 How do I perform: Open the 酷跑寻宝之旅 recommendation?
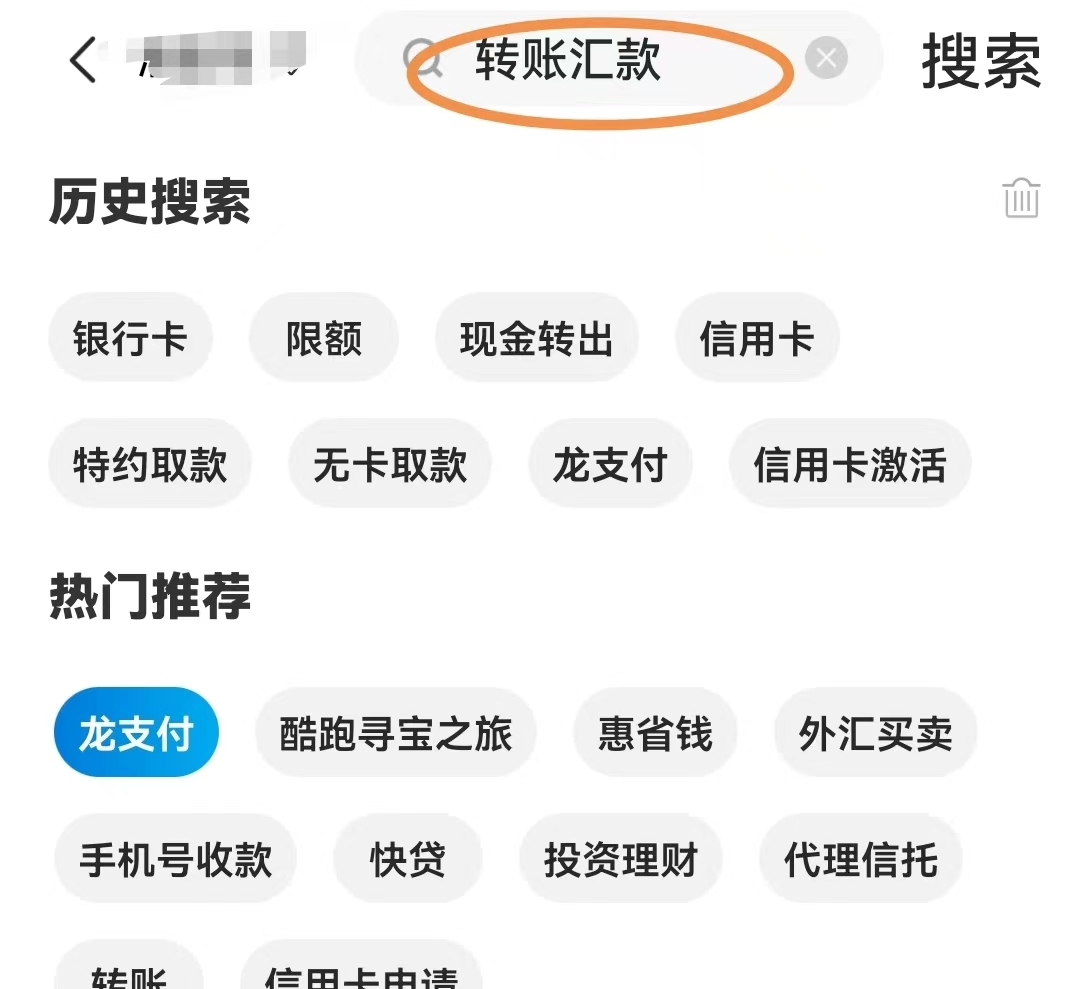(x=396, y=734)
